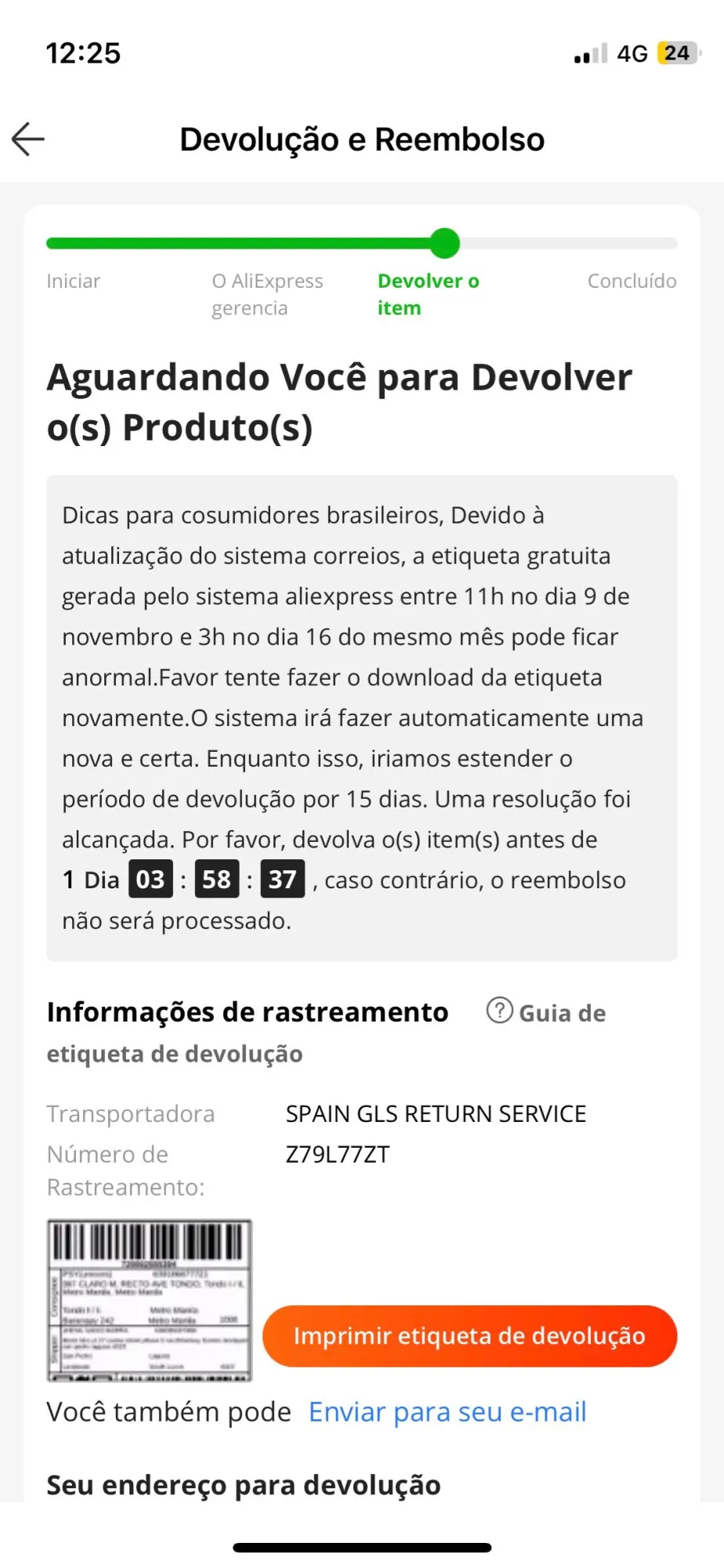Image resolution: width=724 pixels, height=1568 pixels.
Task: Go back using the arrow icon
Action: (28, 140)
